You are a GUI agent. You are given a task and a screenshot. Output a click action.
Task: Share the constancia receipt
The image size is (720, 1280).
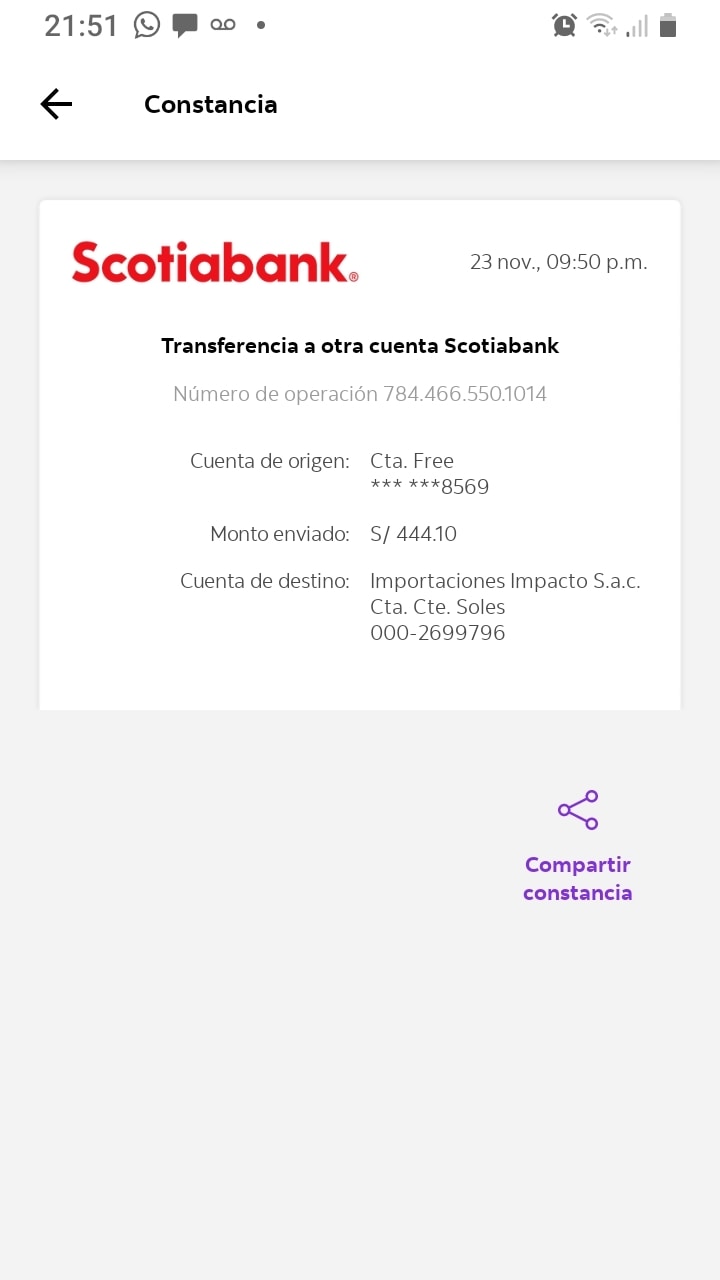tap(578, 845)
